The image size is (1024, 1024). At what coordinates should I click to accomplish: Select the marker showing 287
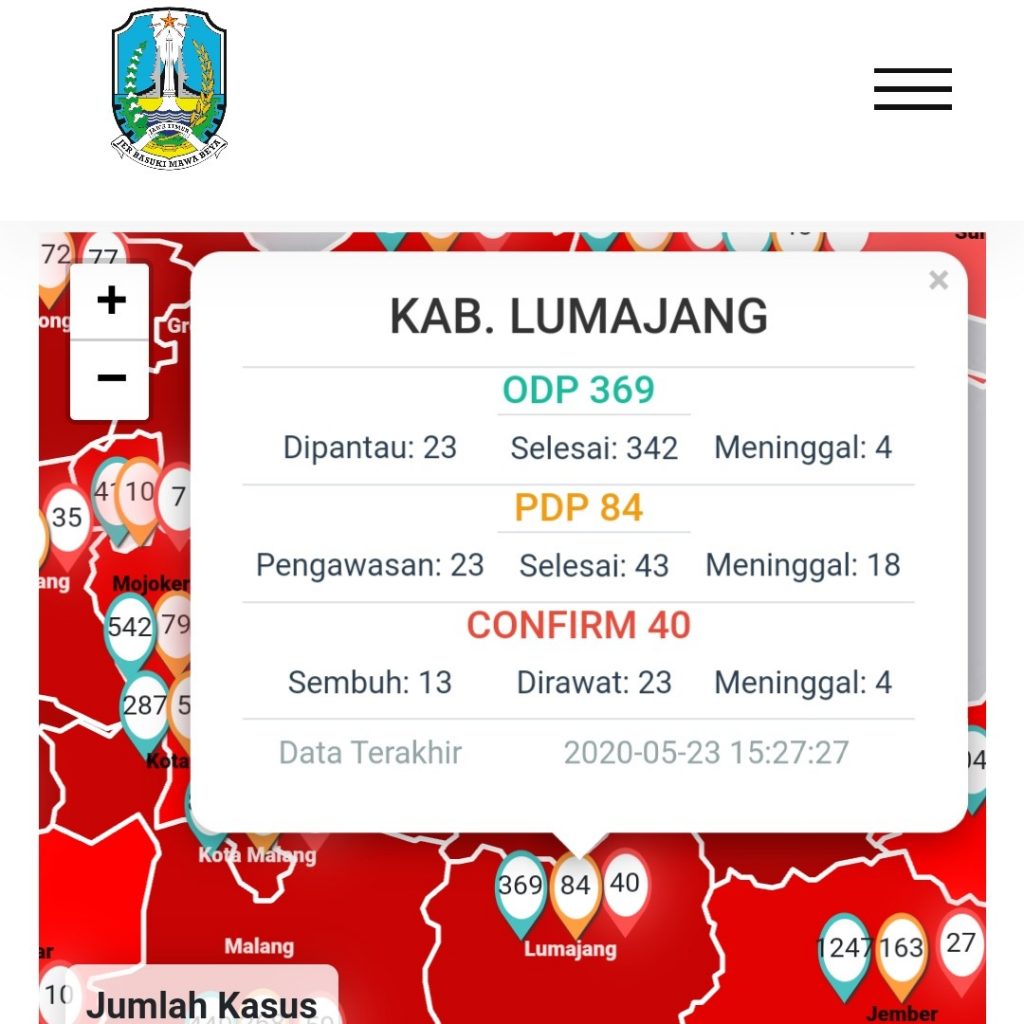click(x=144, y=706)
